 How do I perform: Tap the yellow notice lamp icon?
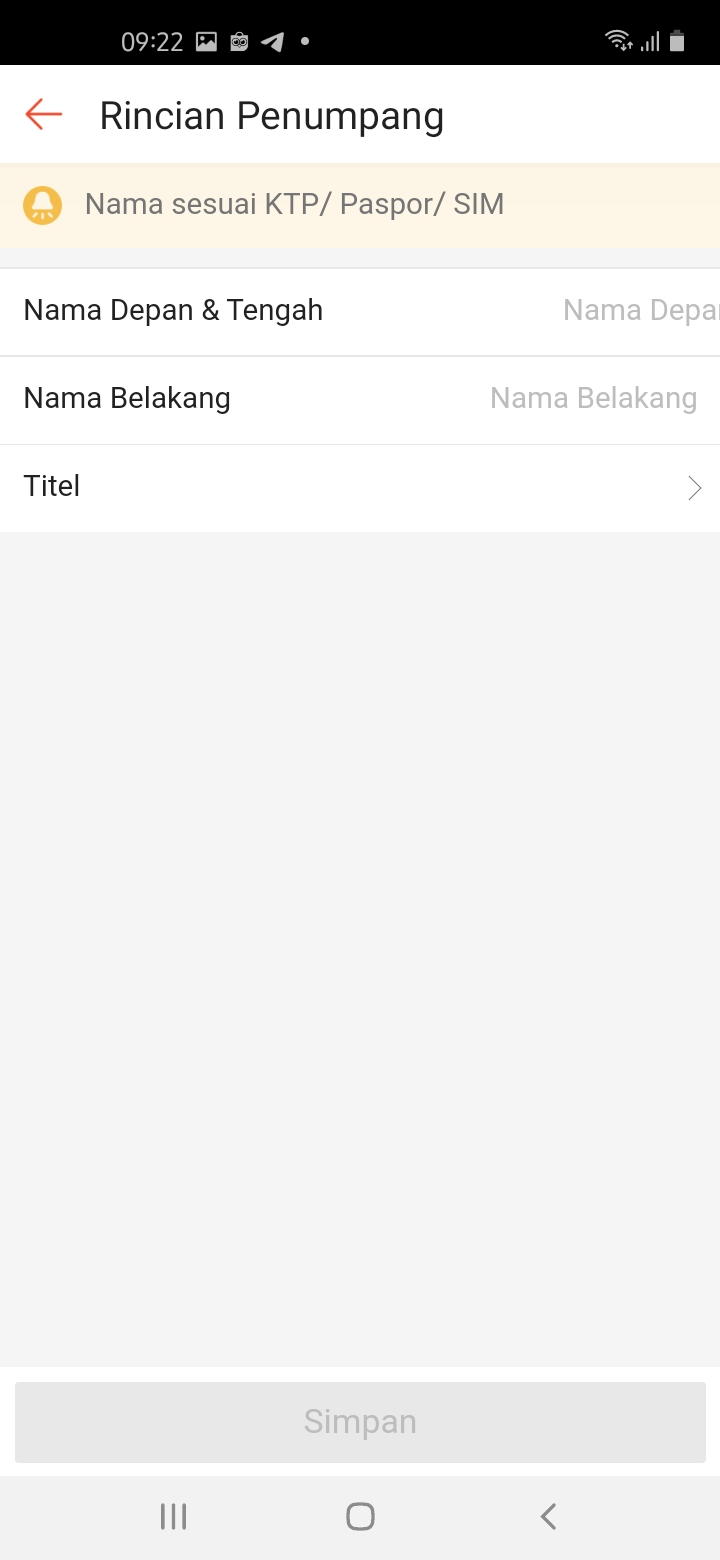point(42,204)
